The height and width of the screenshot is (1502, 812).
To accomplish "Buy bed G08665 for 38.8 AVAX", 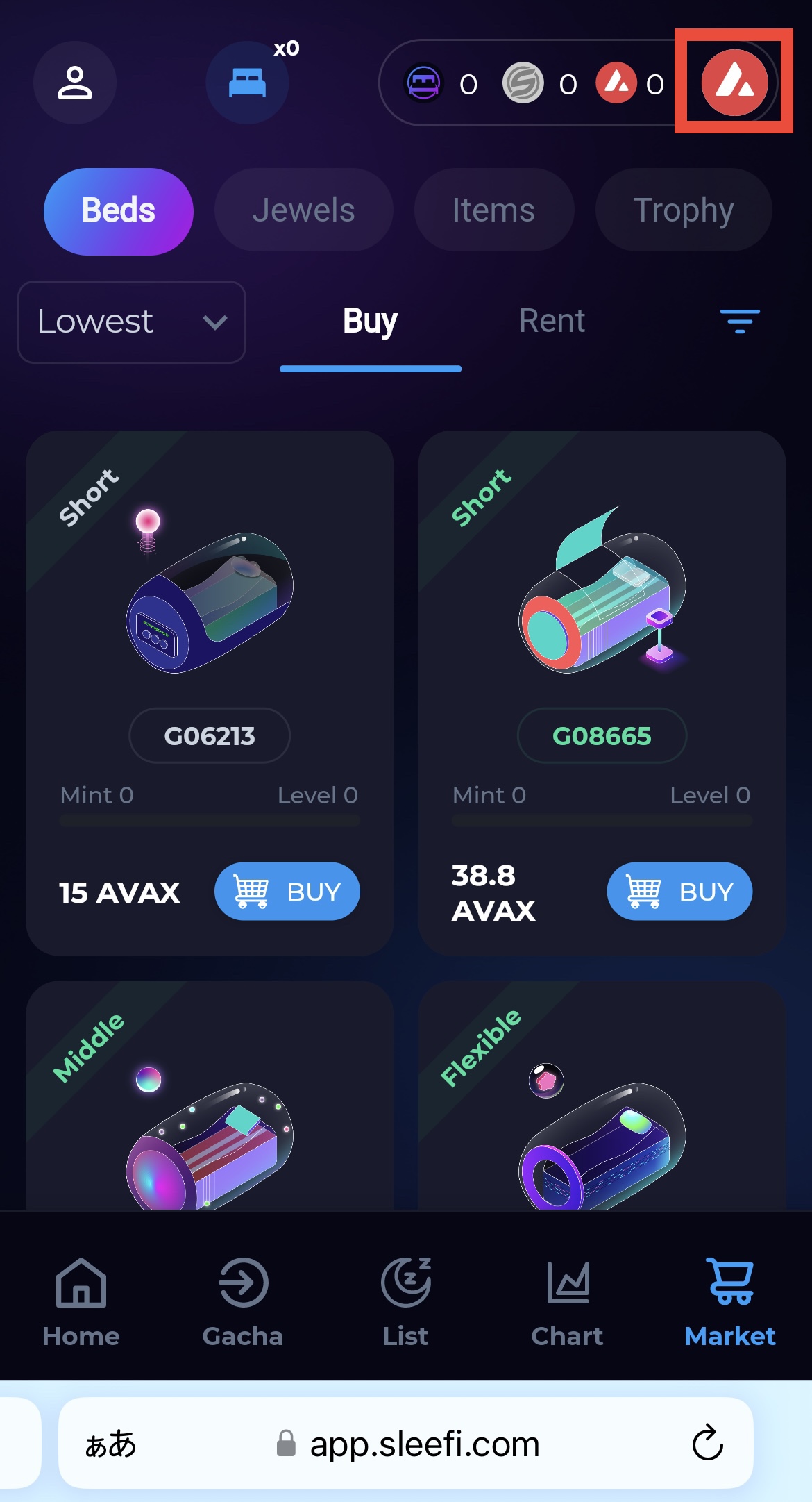I will pos(679,891).
